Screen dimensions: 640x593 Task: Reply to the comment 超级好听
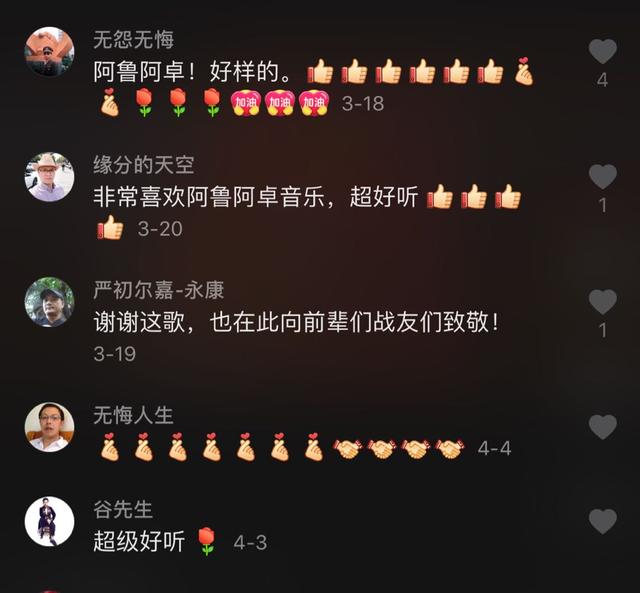tap(139, 542)
